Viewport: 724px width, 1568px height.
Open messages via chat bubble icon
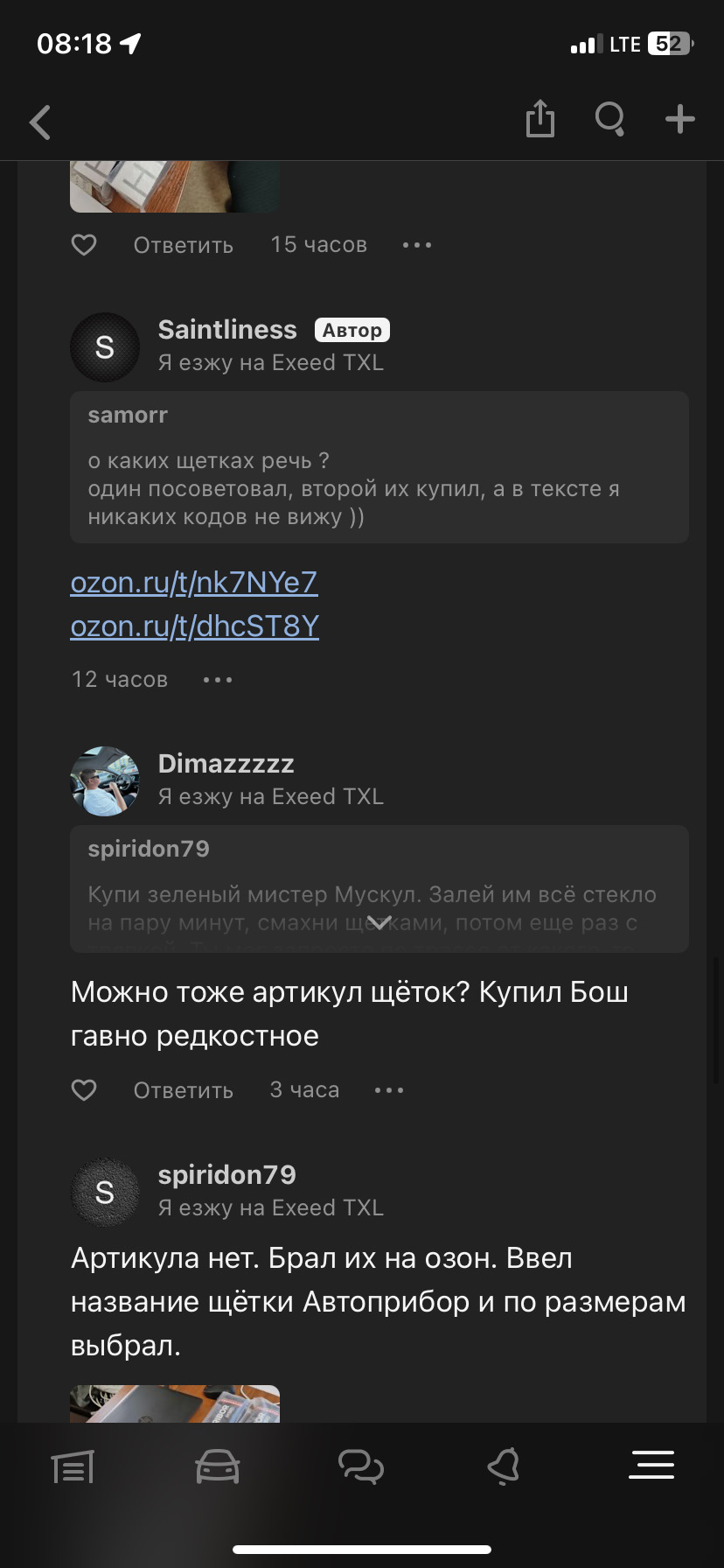point(362,1466)
